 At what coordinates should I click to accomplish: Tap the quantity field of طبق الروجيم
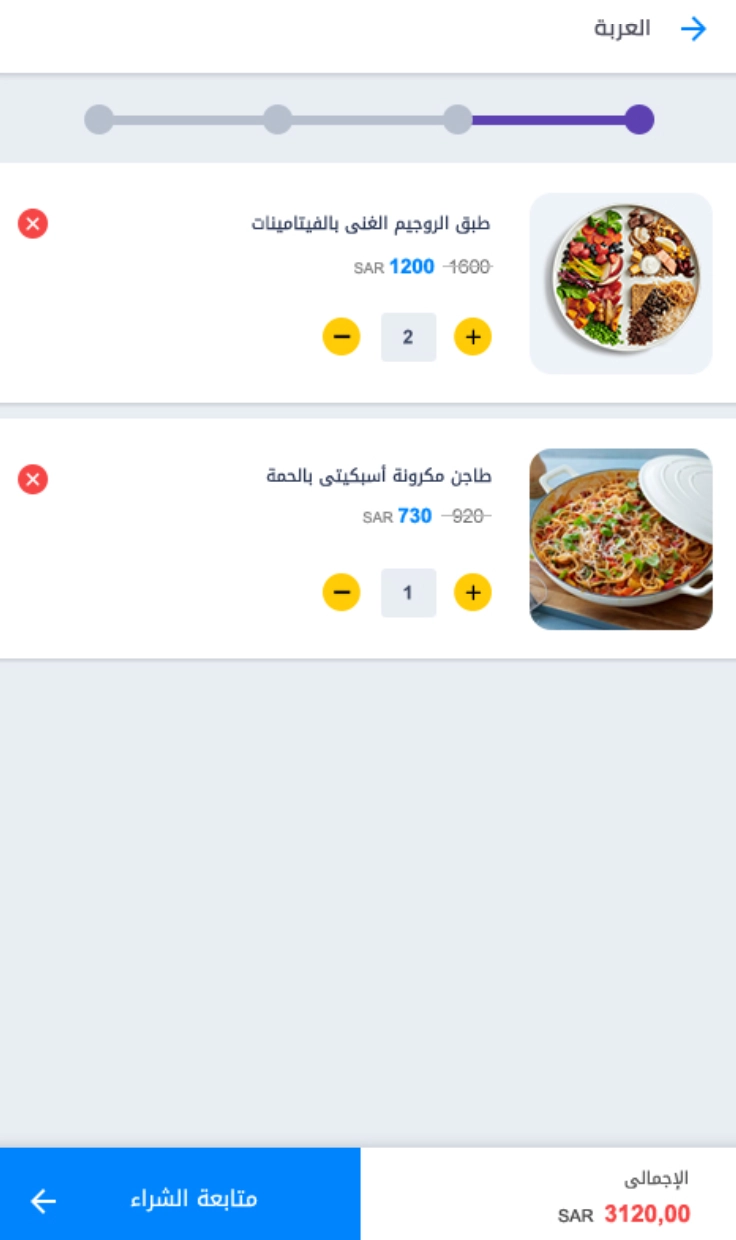pyautogui.click(x=408, y=337)
